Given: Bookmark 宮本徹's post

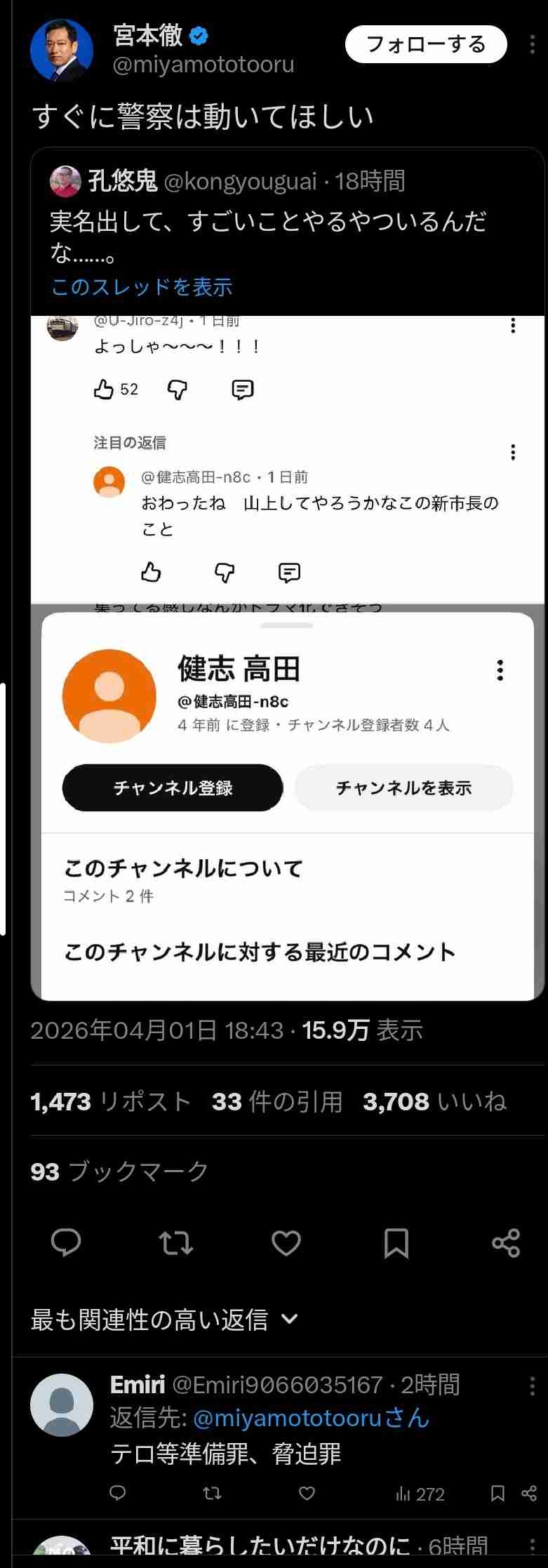Looking at the screenshot, I should coord(396,1243).
